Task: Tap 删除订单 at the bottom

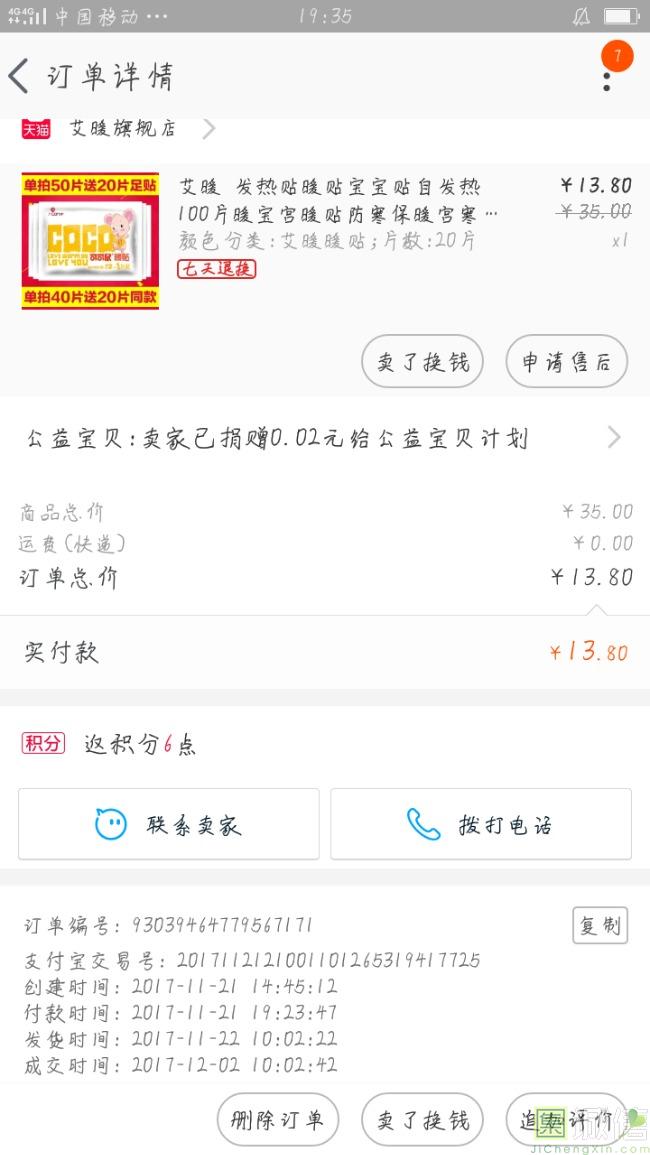Action: 277,1120
